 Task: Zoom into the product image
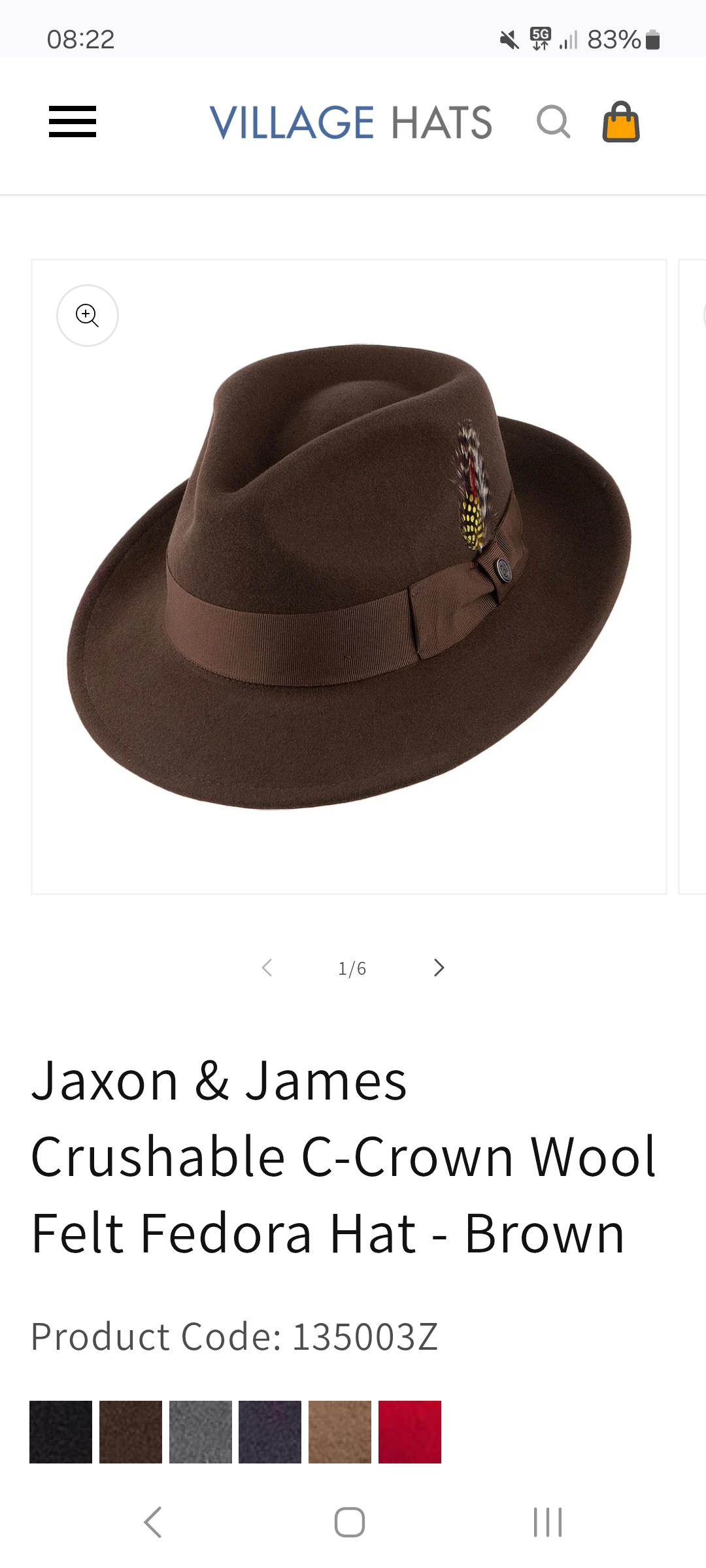point(88,316)
